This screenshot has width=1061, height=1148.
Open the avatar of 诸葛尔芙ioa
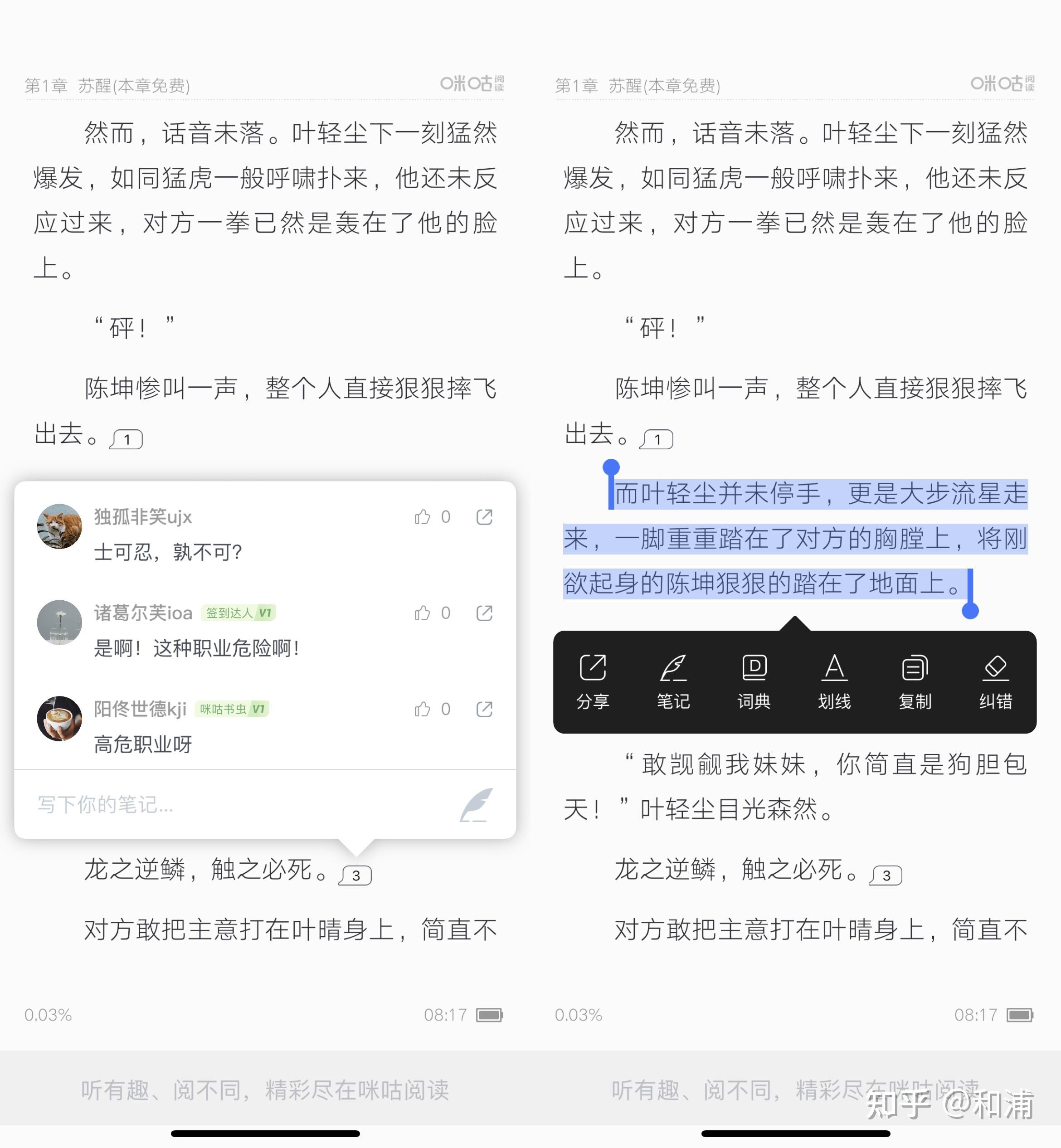pyautogui.click(x=59, y=622)
